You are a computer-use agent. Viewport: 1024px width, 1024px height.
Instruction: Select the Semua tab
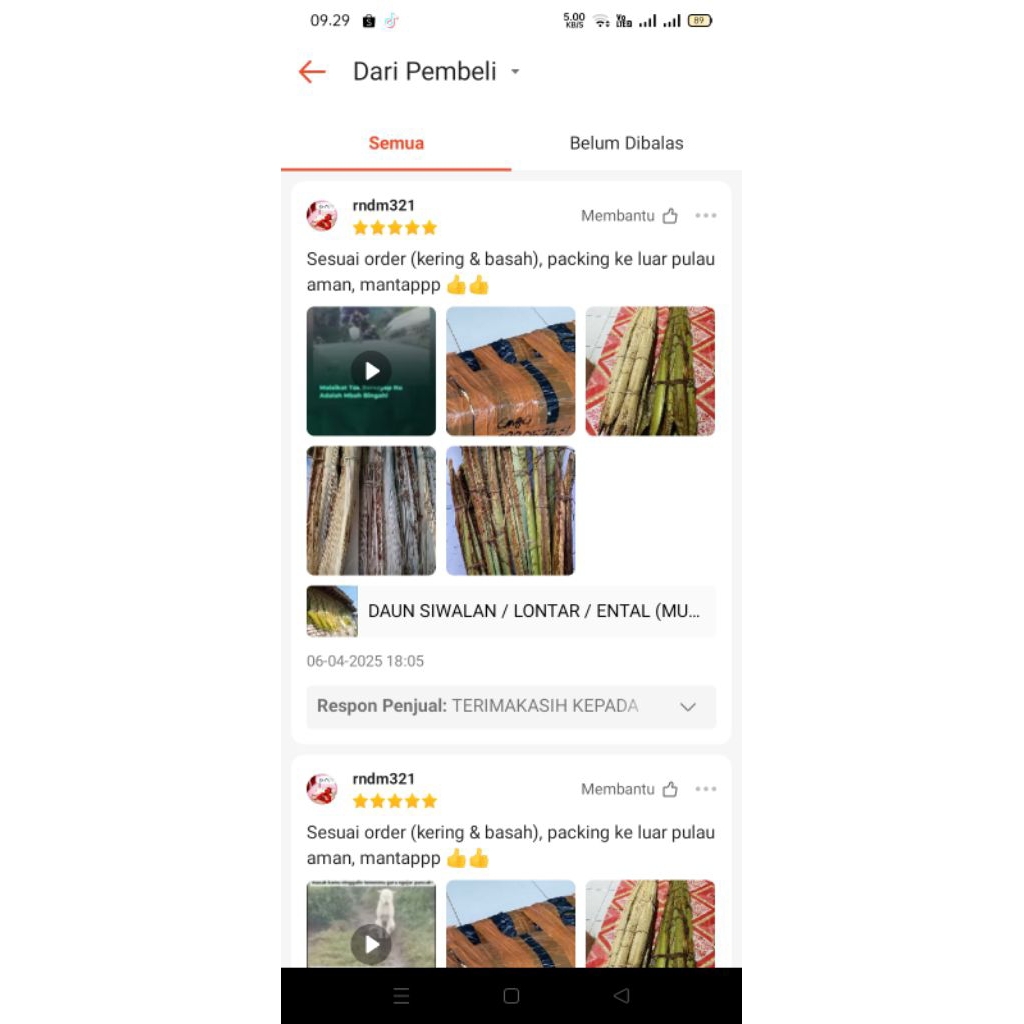396,143
